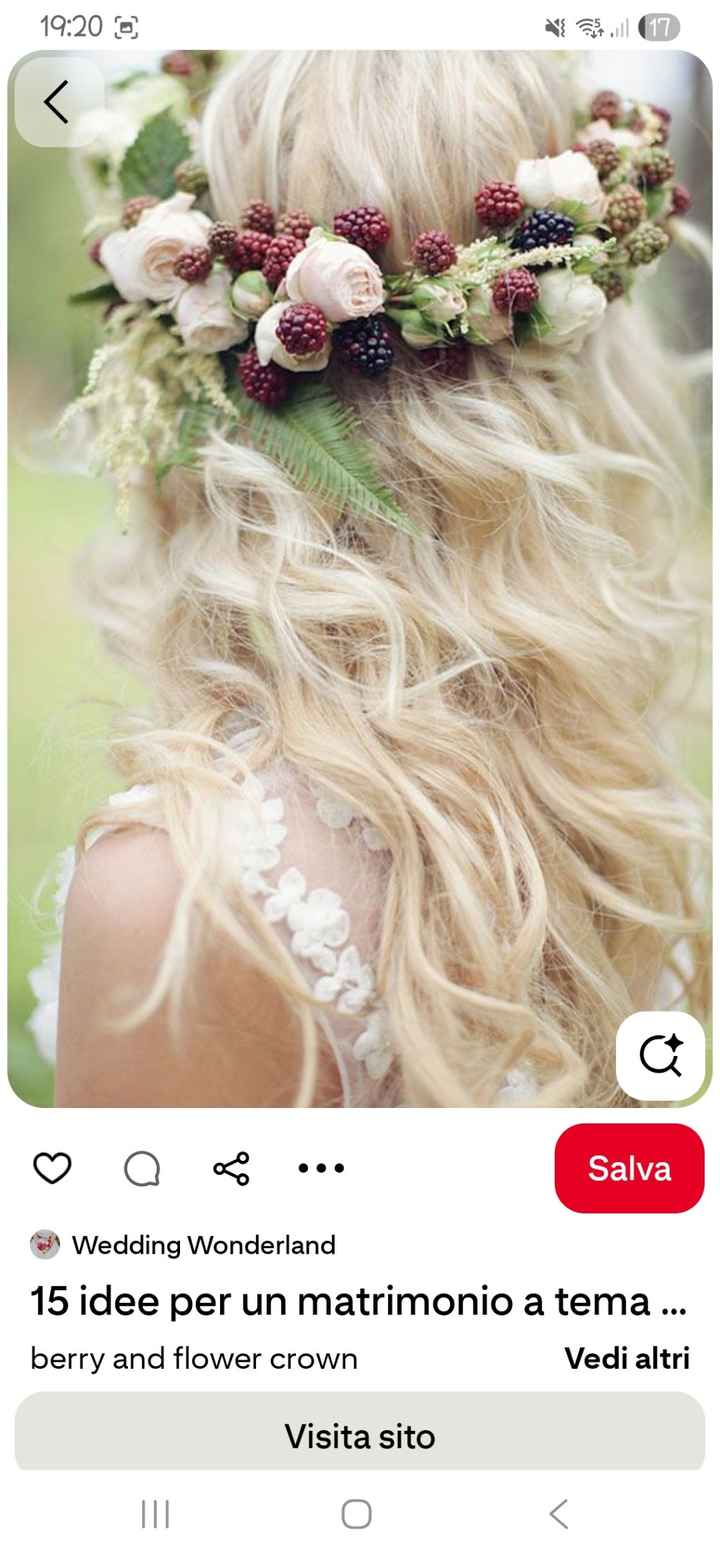This screenshot has width=720, height=1560.
Task: Open the comments bubble
Action: pyautogui.click(x=142, y=1167)
